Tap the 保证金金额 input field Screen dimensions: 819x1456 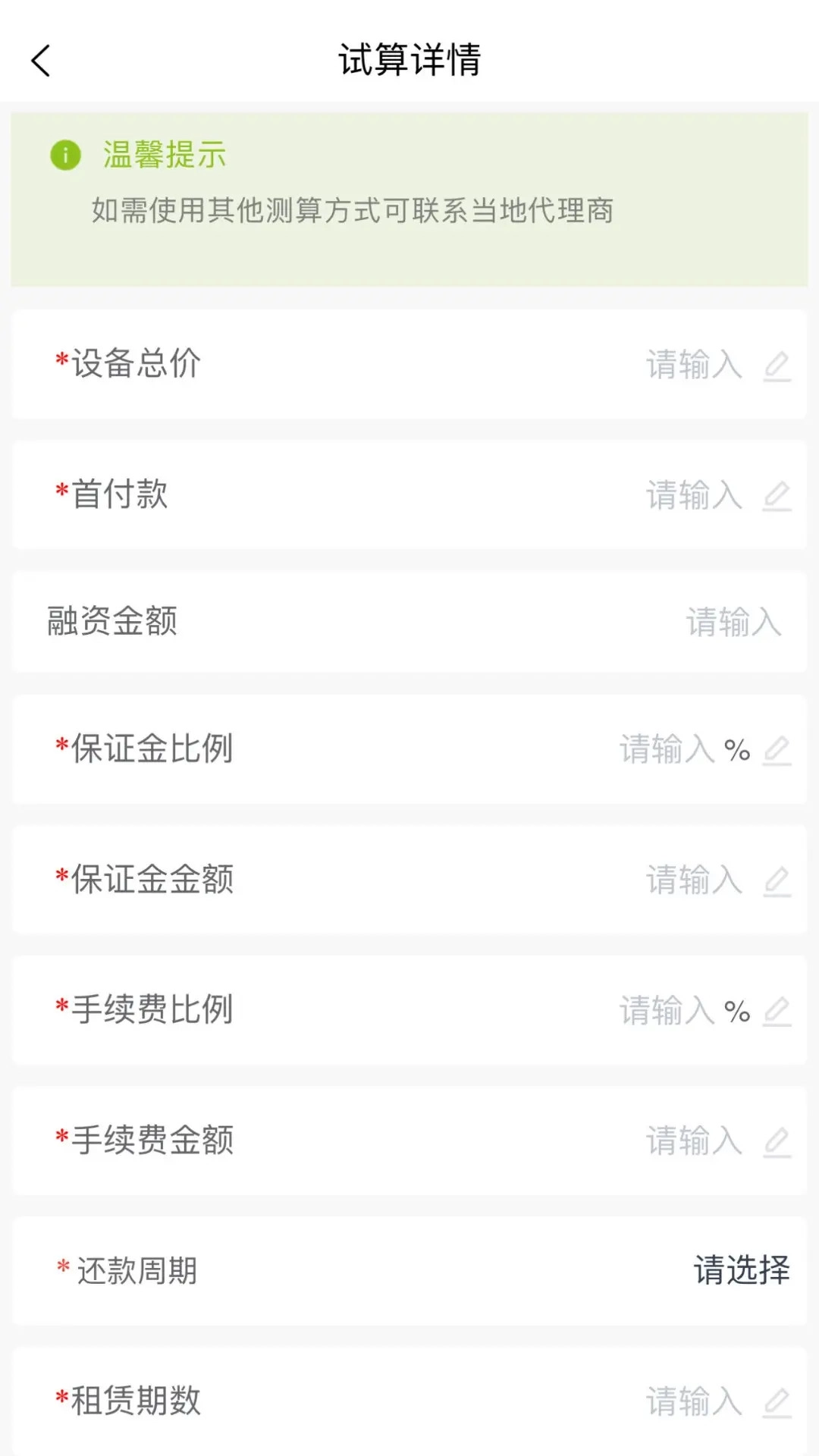692,880
